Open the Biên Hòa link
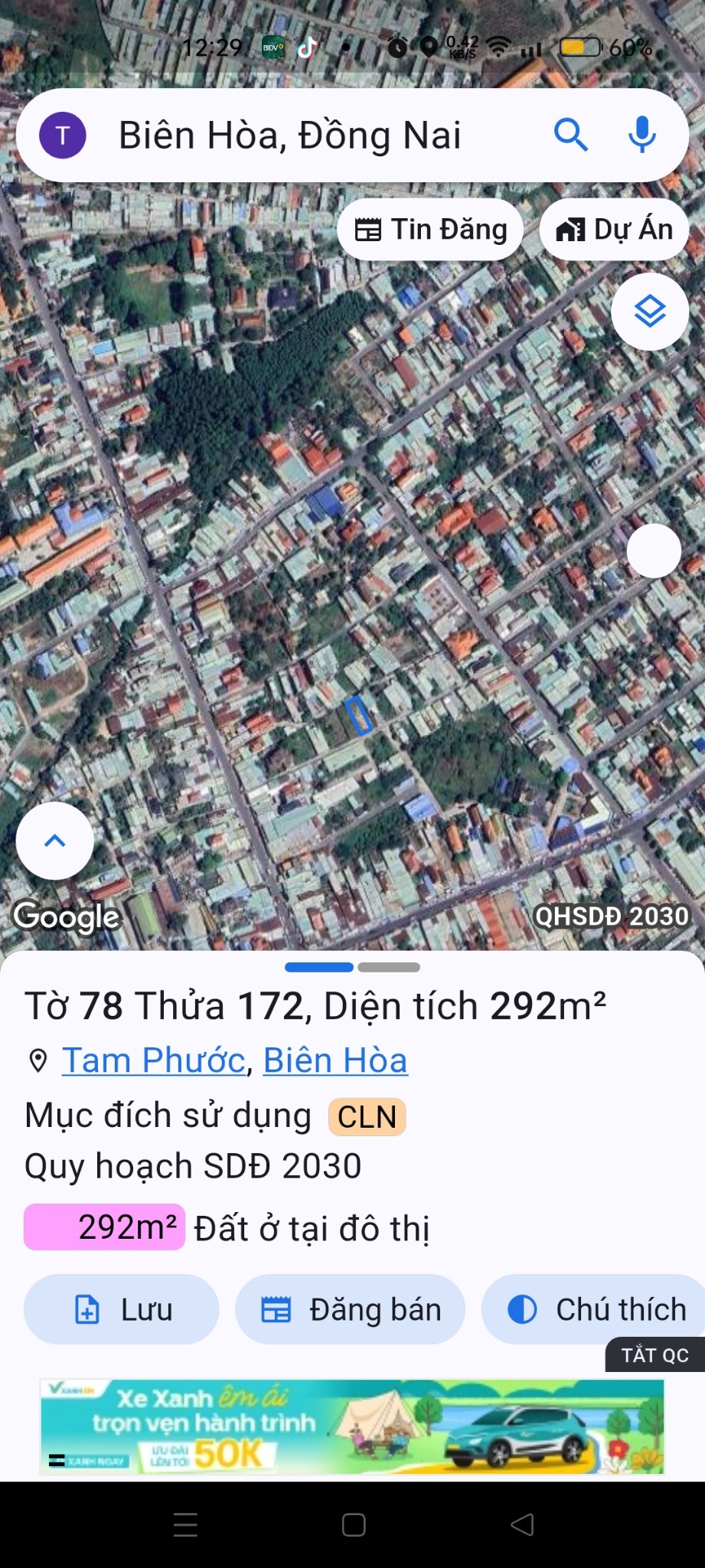705x1568 pixels. (335, 1060)
